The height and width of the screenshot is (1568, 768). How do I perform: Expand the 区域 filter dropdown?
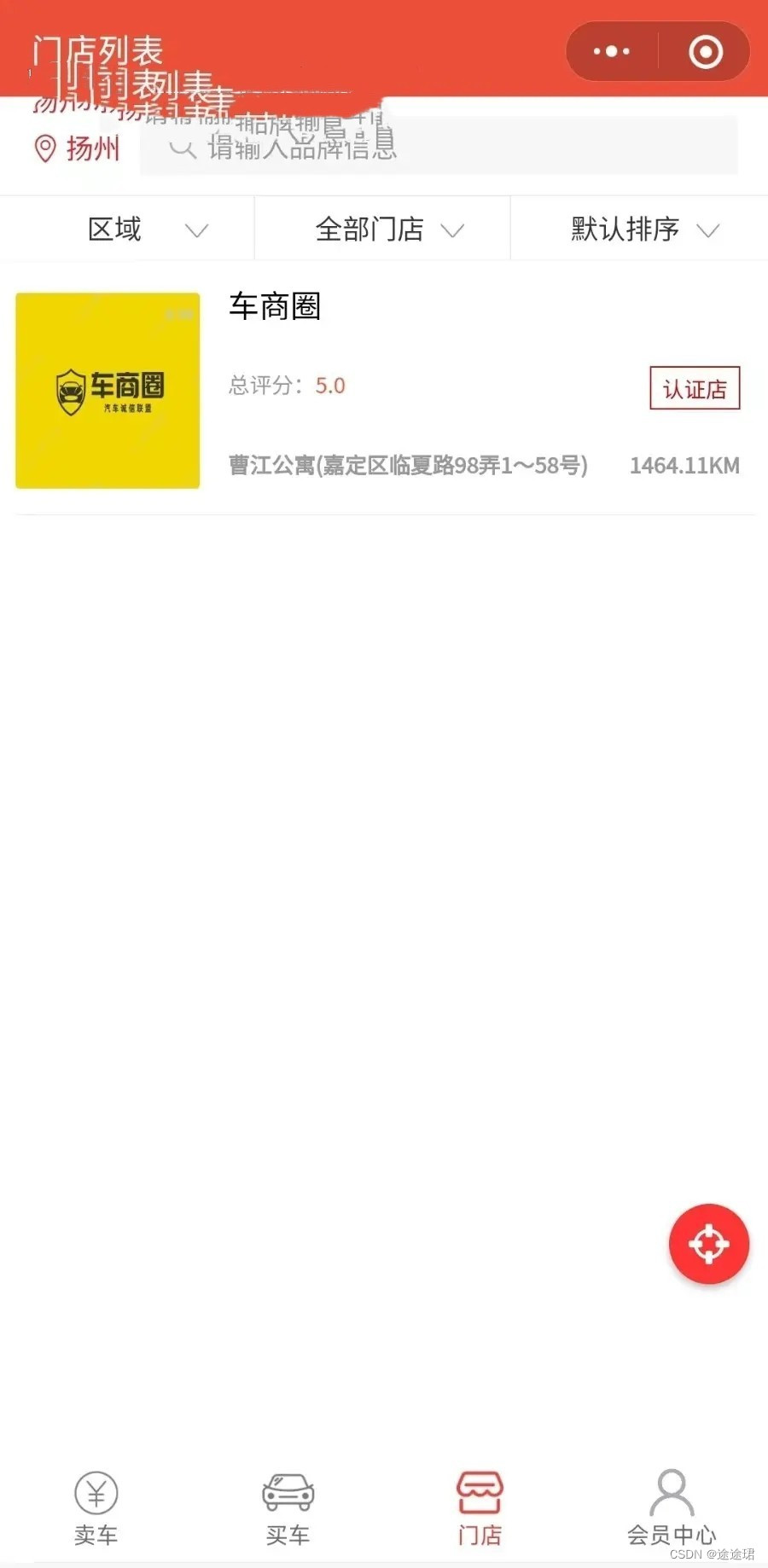coord(128,229)
